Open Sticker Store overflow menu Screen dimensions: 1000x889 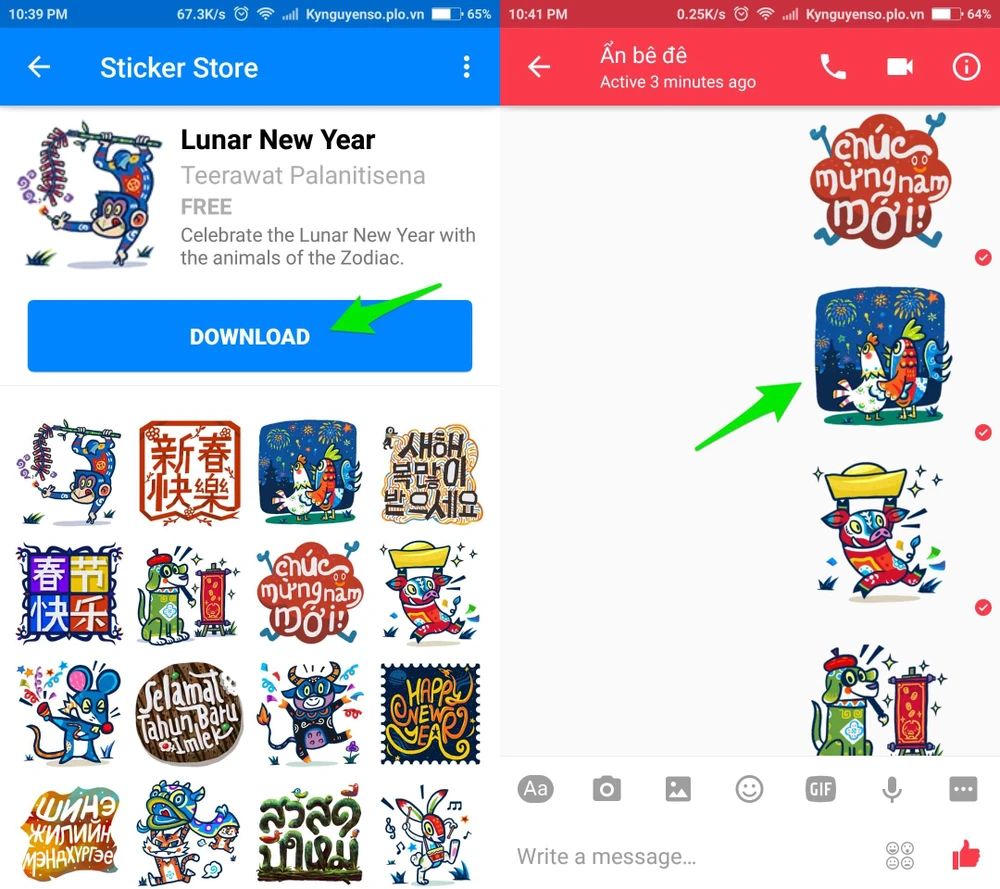[466, 67]
